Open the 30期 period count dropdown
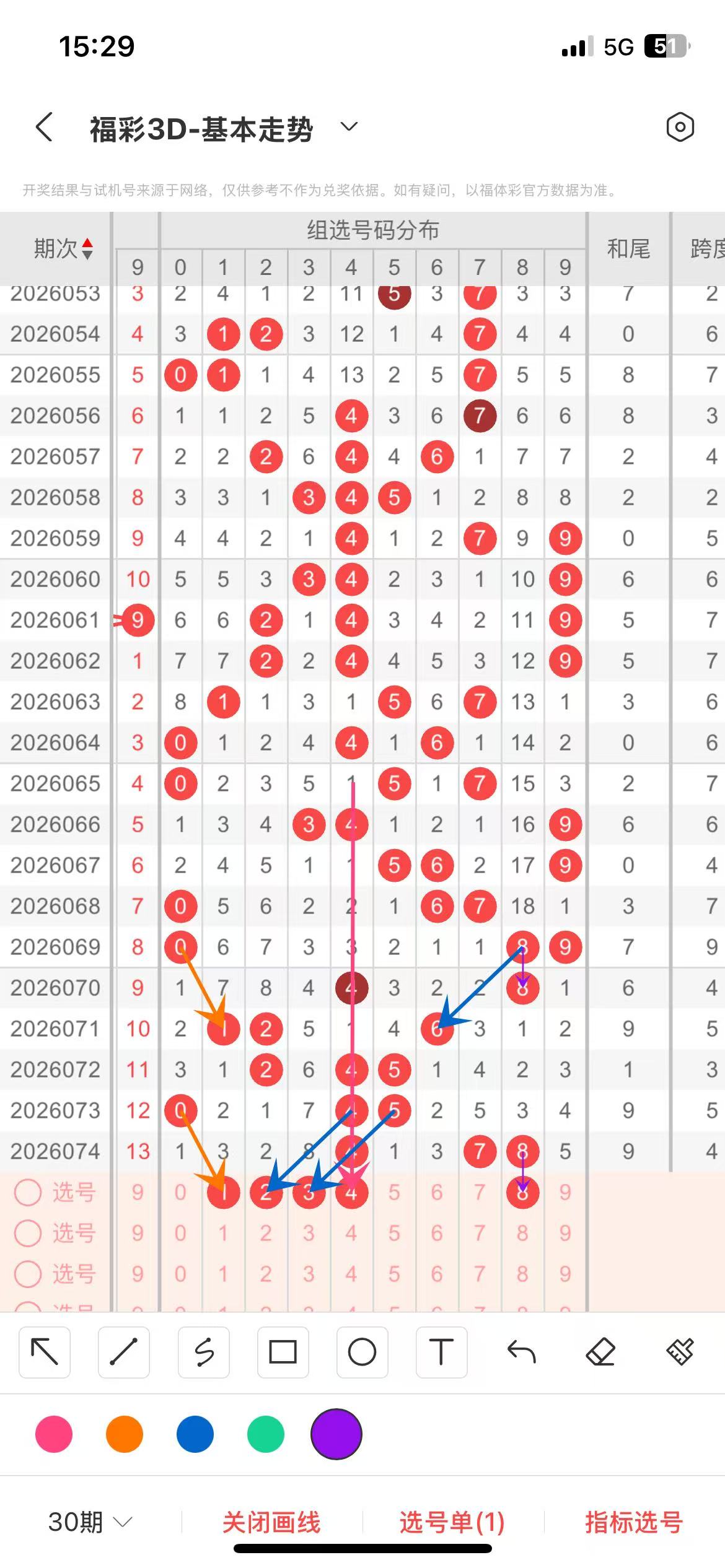Image resolution: width=725 pixels, height=1568 pixels. (x=90, y=1522)
